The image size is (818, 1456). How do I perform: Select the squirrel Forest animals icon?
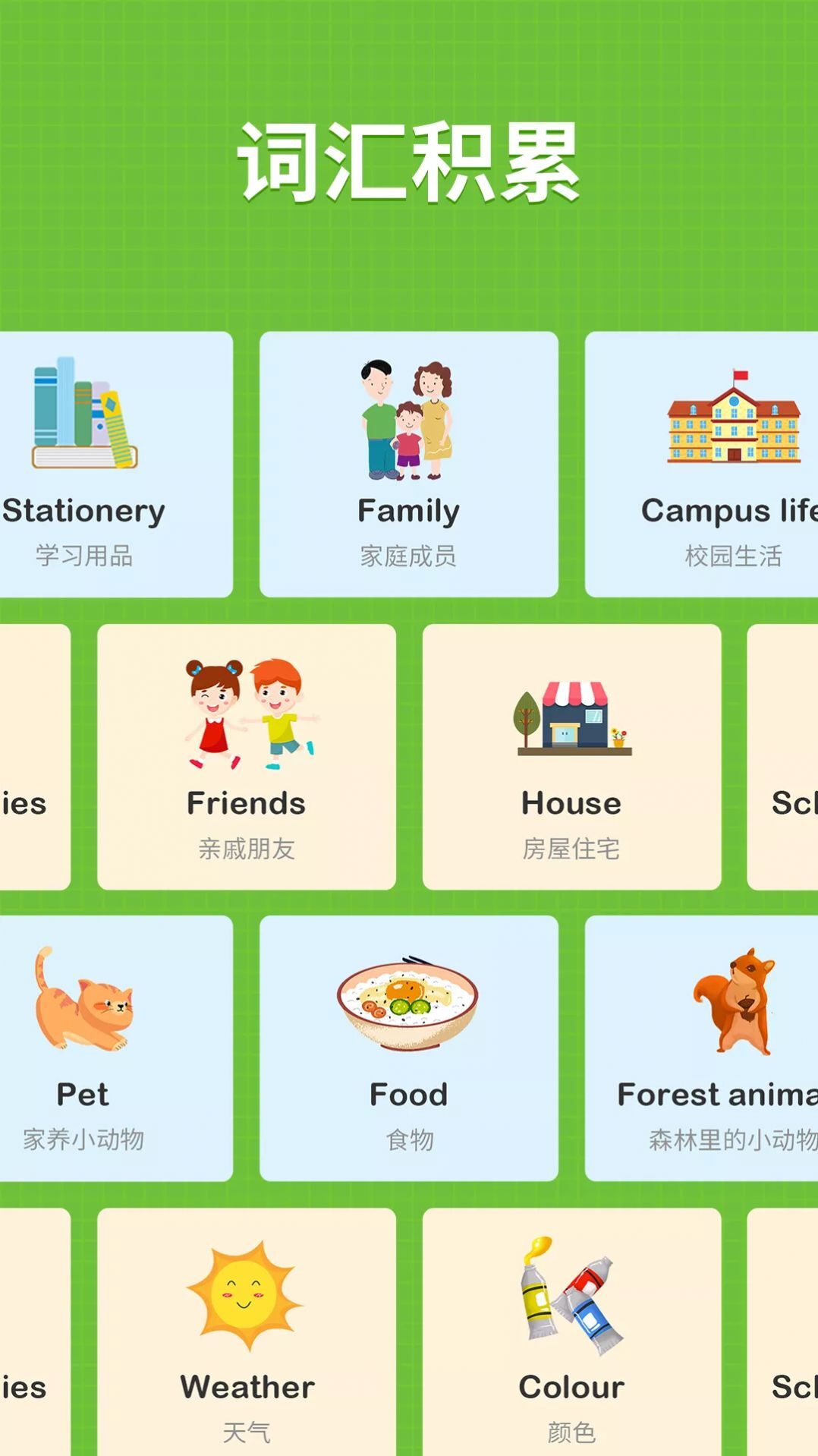point(734,1002)
